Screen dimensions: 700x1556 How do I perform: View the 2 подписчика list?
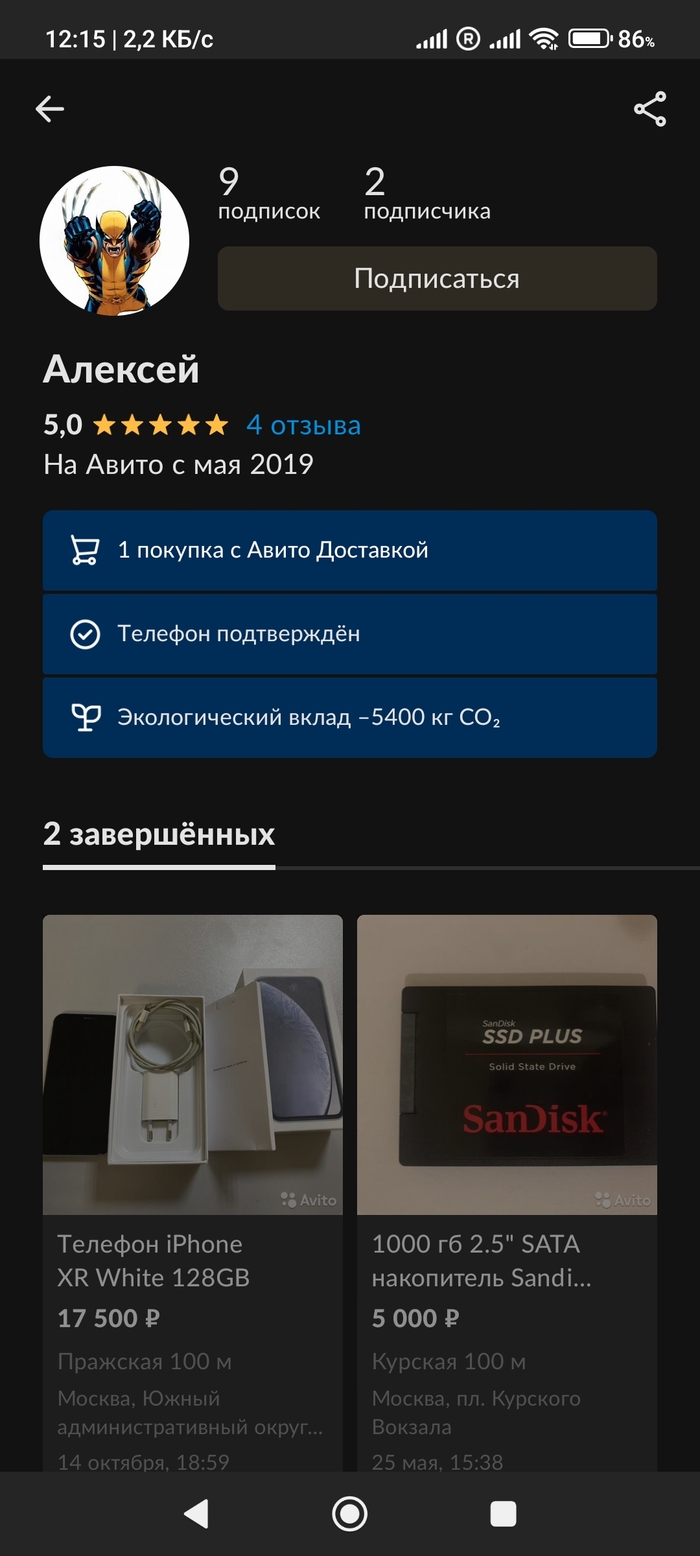pyautogui.click(x=426, y=194)
